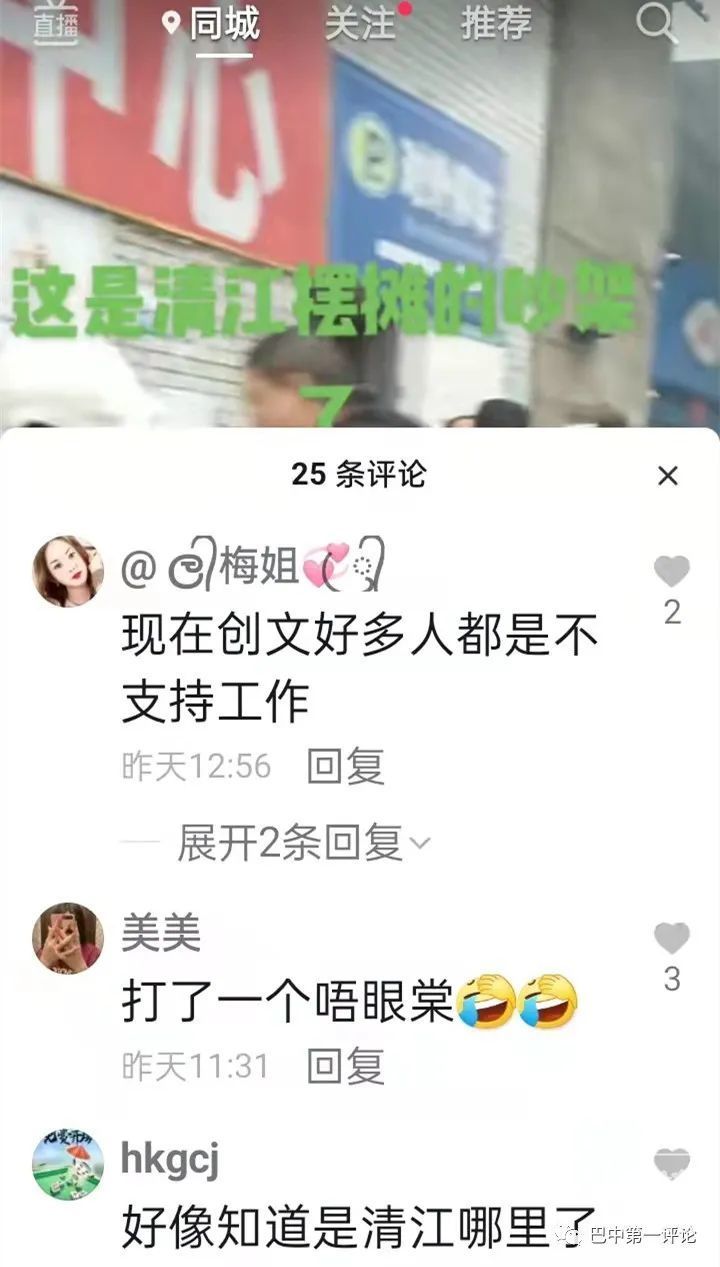Open the search magnifier icon
This screenshot has height=1267, width=720.
point(657,24)
